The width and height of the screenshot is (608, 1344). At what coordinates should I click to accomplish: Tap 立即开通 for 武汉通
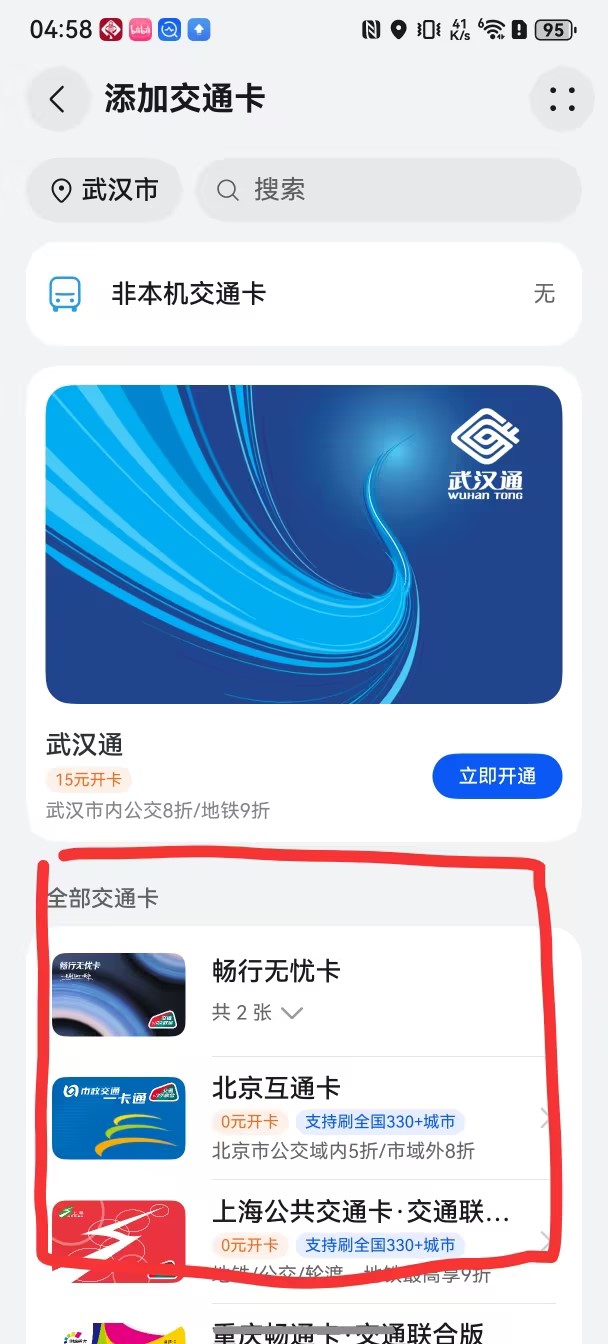(x=497, y=776)
